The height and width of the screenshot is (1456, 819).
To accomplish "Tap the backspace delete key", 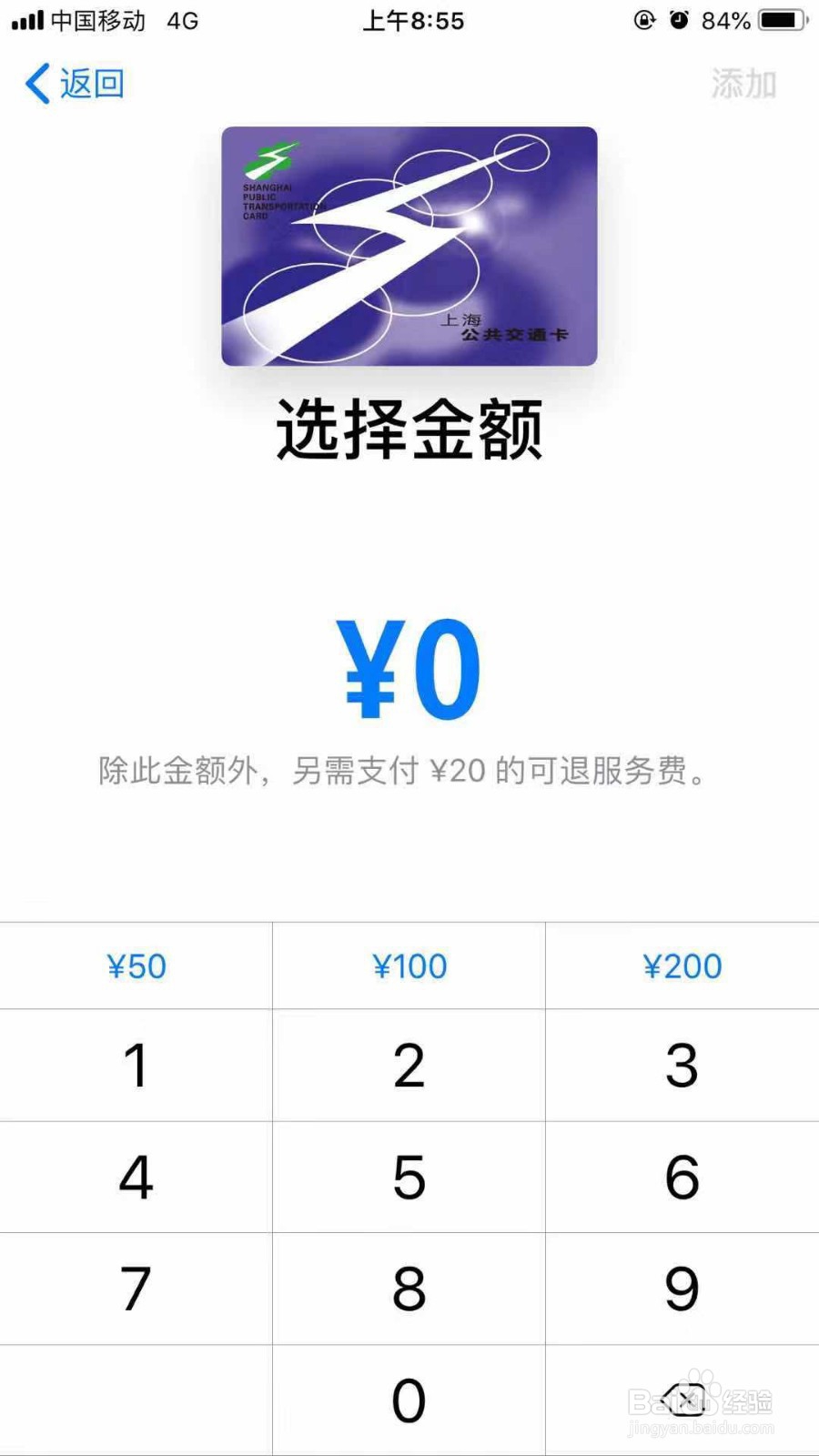I will (684, 1401).
